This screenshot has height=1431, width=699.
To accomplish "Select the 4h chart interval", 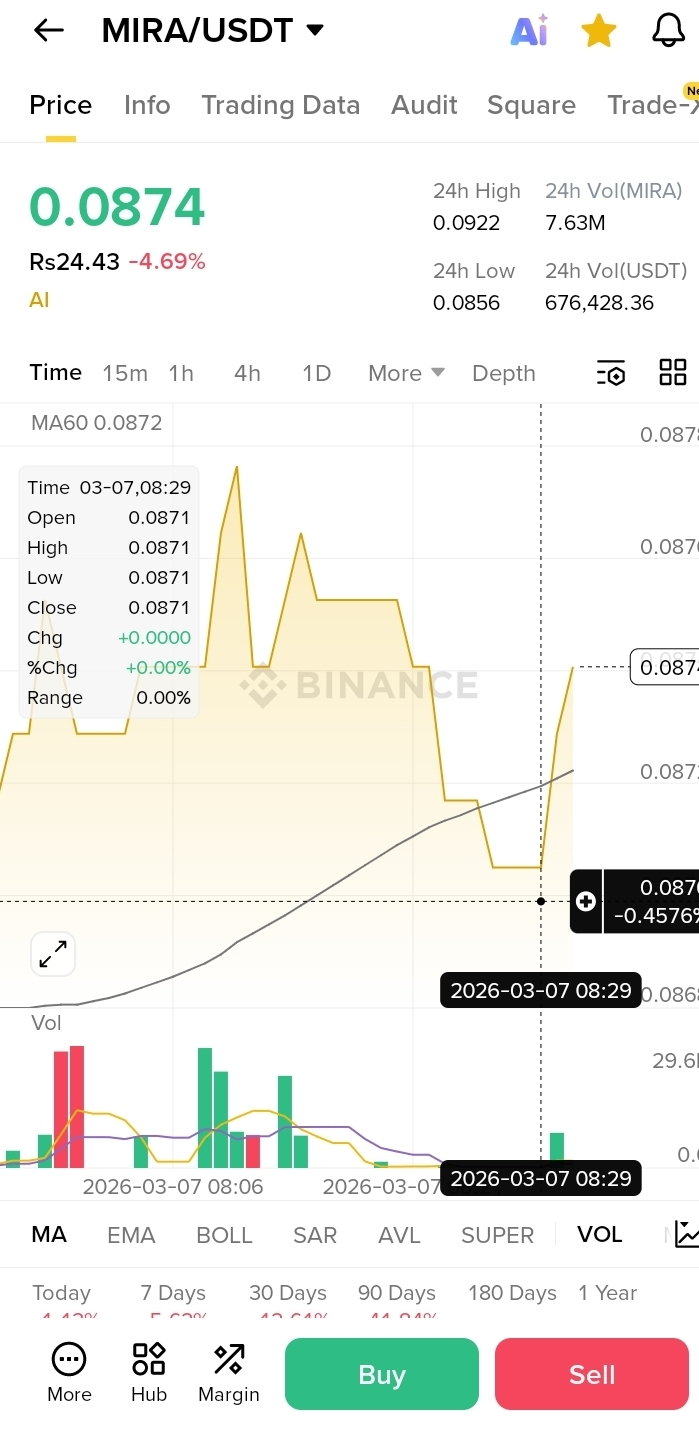I will [247, 373].
